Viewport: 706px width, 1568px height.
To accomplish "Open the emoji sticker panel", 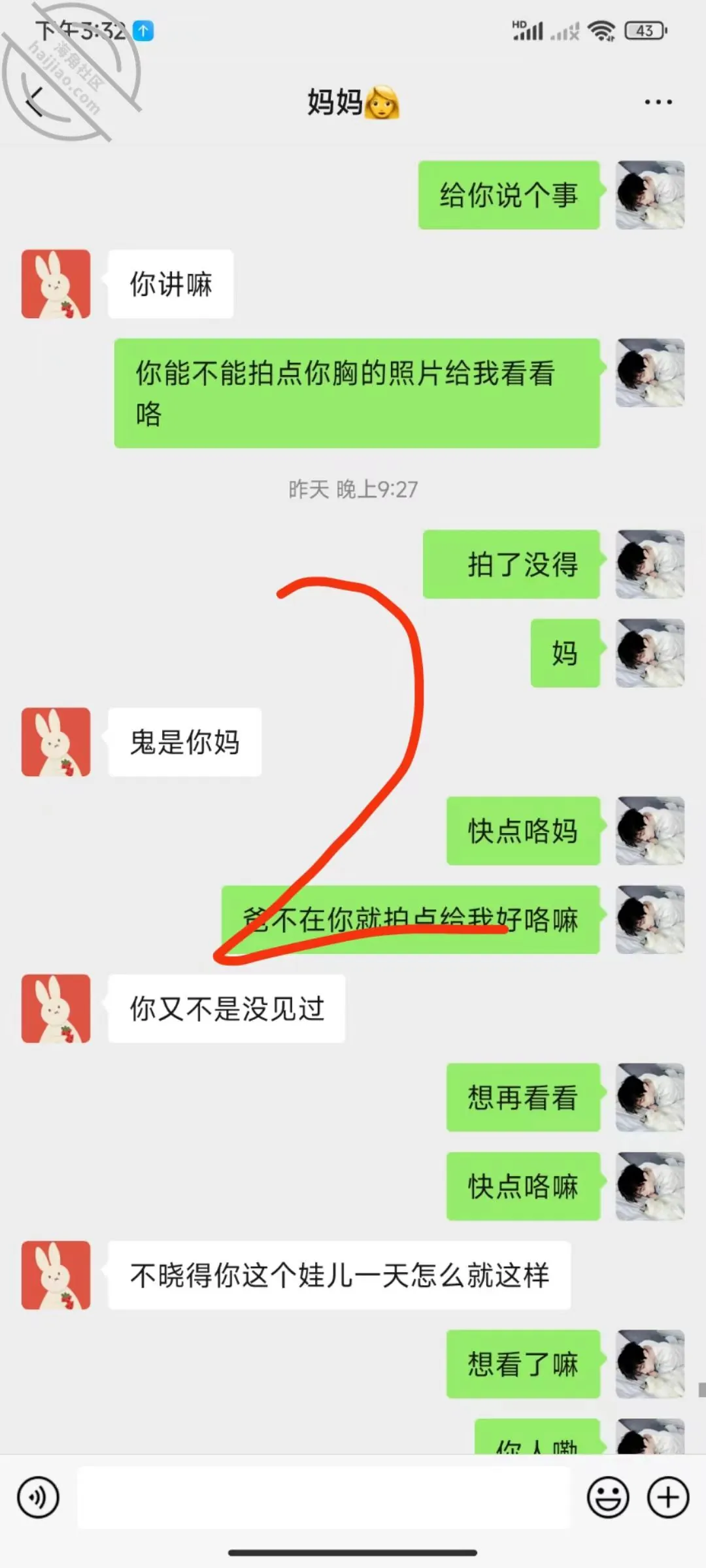I will (x=608, y=1497).
